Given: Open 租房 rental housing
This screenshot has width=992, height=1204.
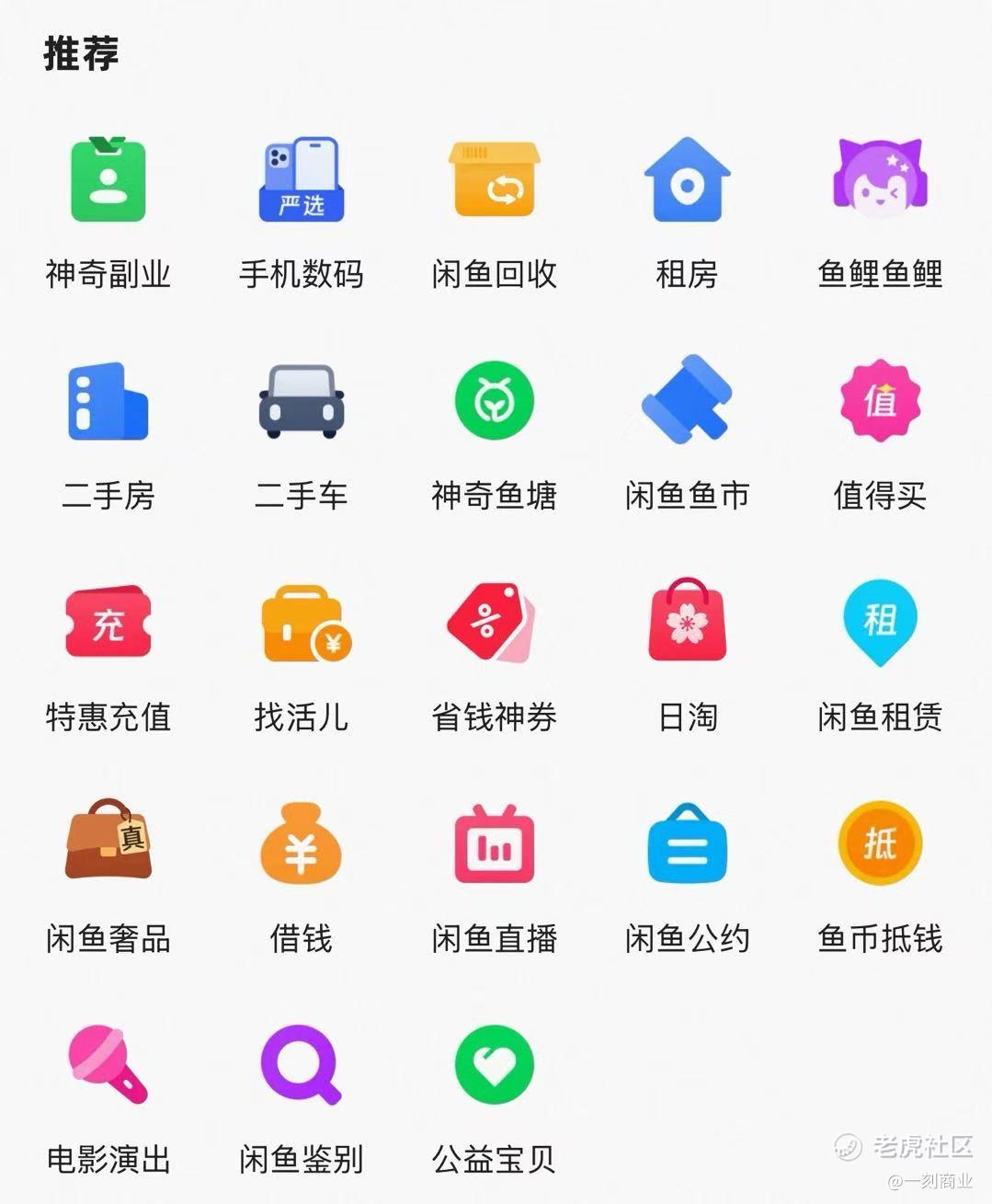Looking at the screenshot, I should (687, 181).
